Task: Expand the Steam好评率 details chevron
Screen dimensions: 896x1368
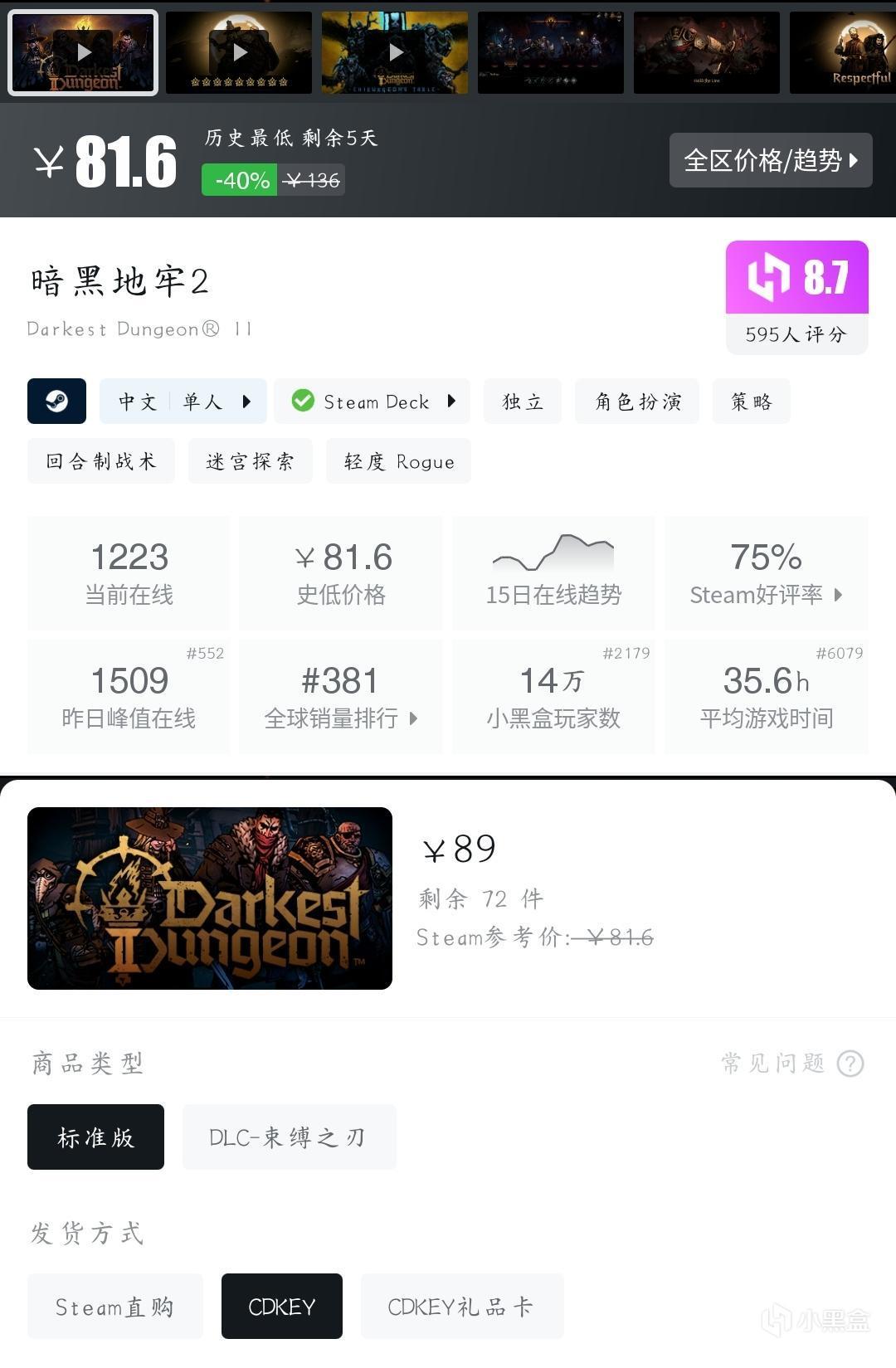Action: click(x=839, y=595)
